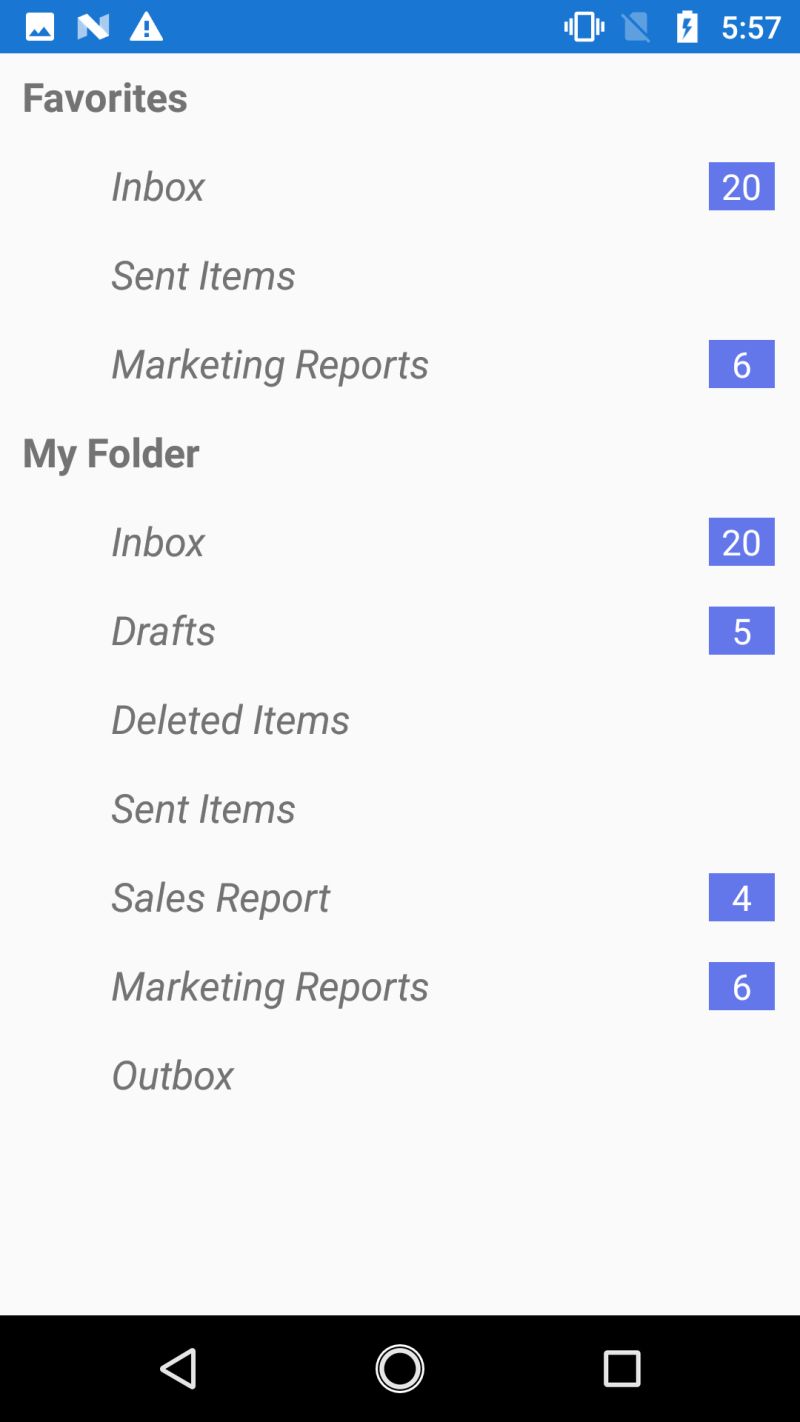Open Marketing Reports under My Folder
800x1422 pixels.
click(270, 987)
